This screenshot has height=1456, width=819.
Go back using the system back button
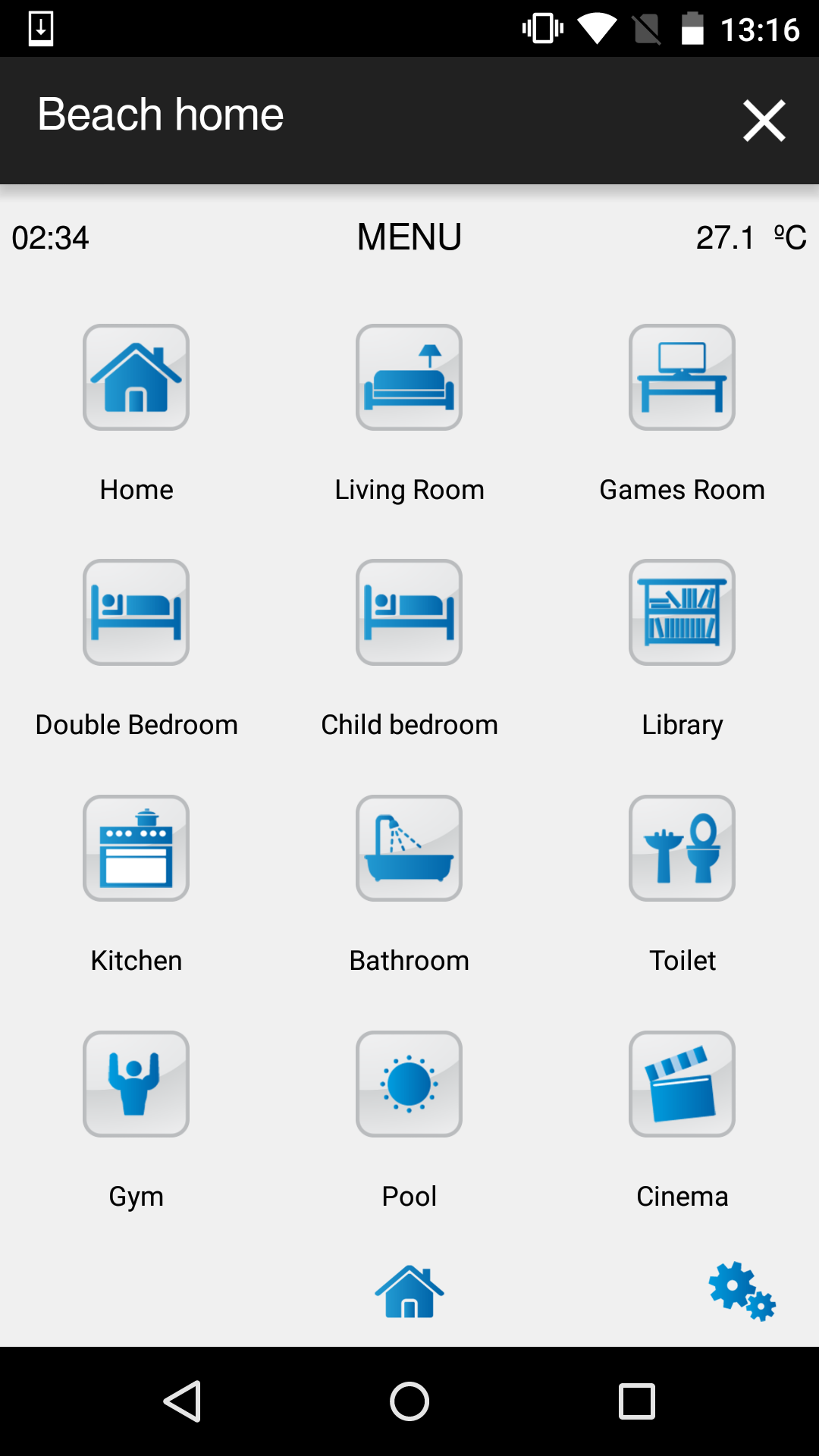(182, 1401)
